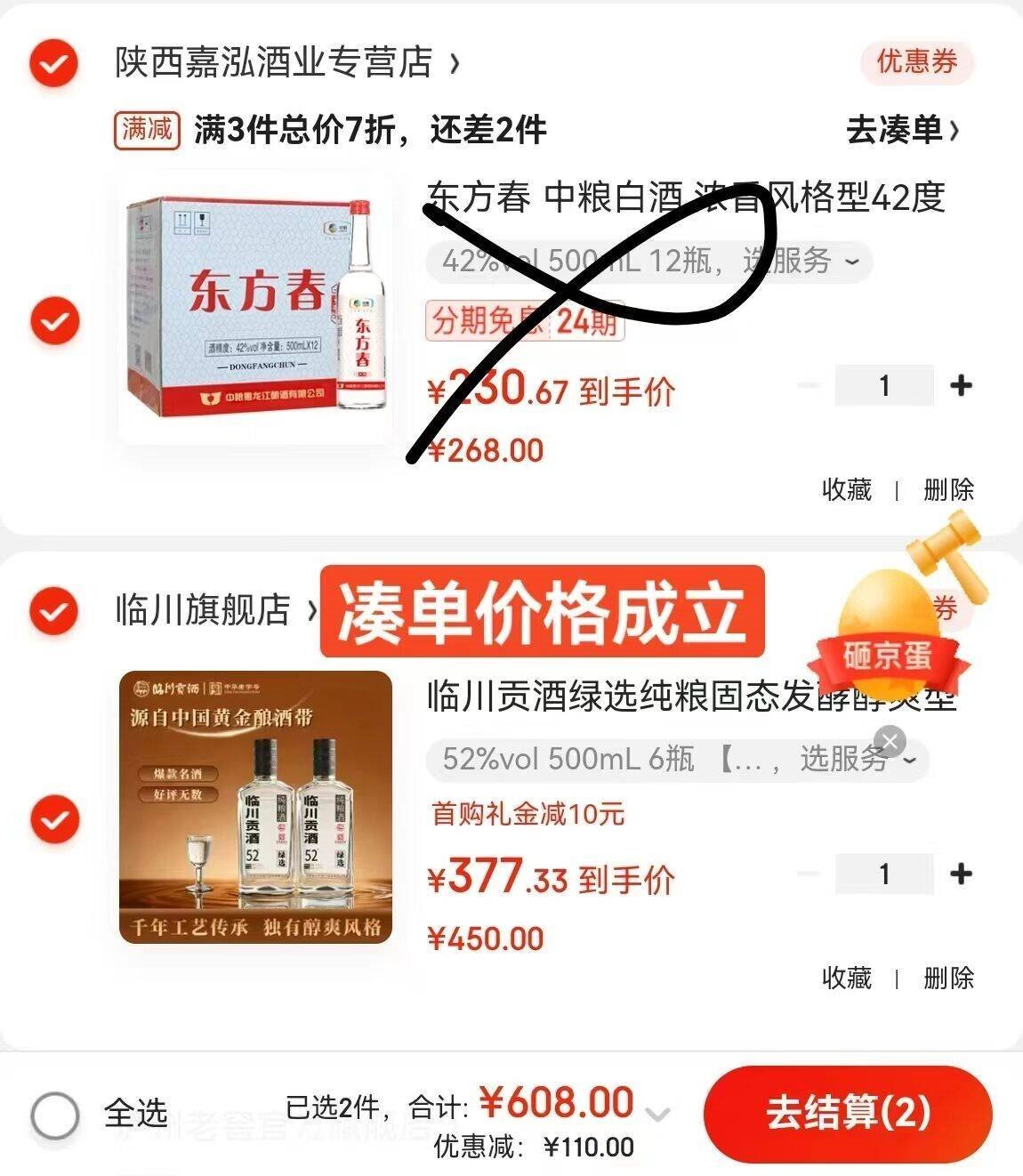Tap 去凑单 to add more items
The height and width of the screenshot is (1176, 1023).
pyautogui.click(x=902, y=131)
